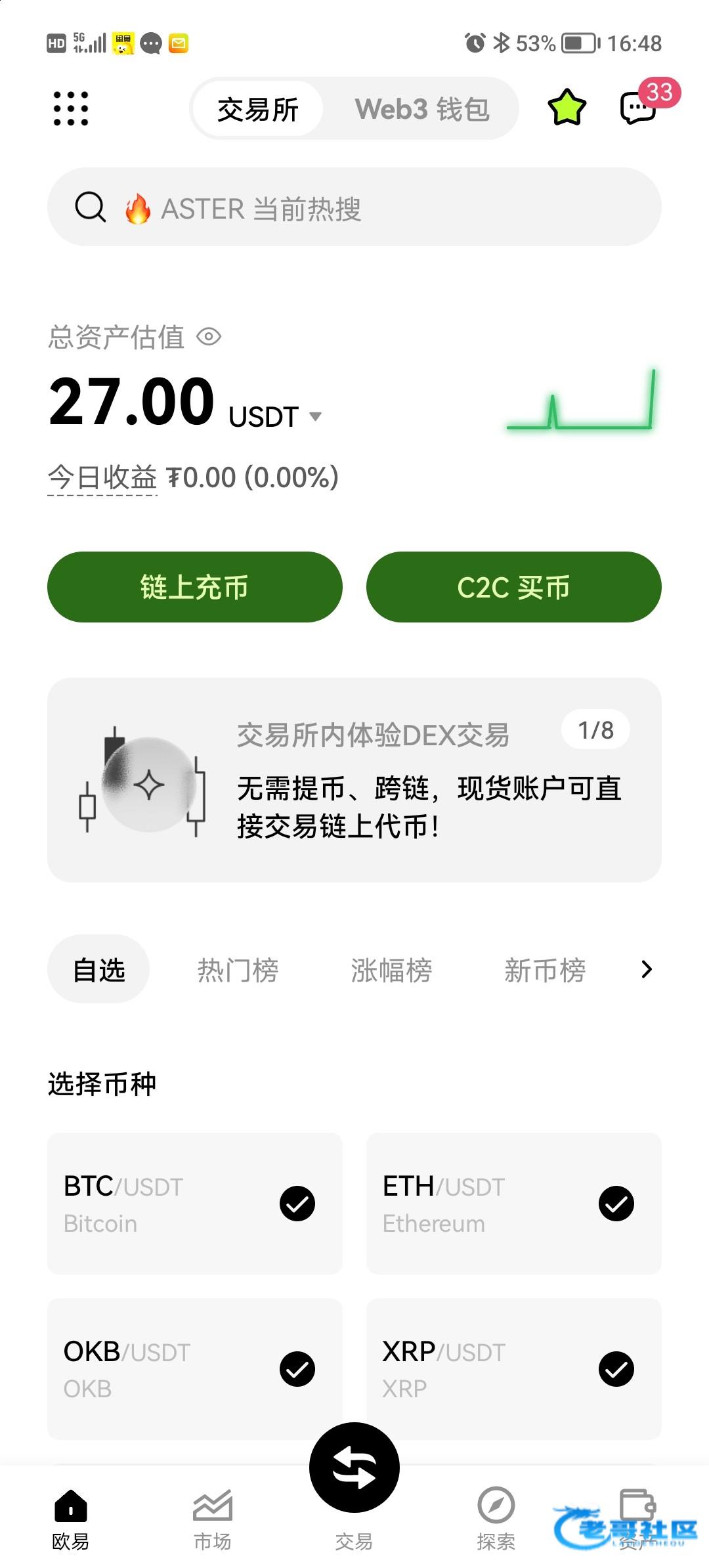Deselect the OKB/USDT pair

tap(297, 1369)
